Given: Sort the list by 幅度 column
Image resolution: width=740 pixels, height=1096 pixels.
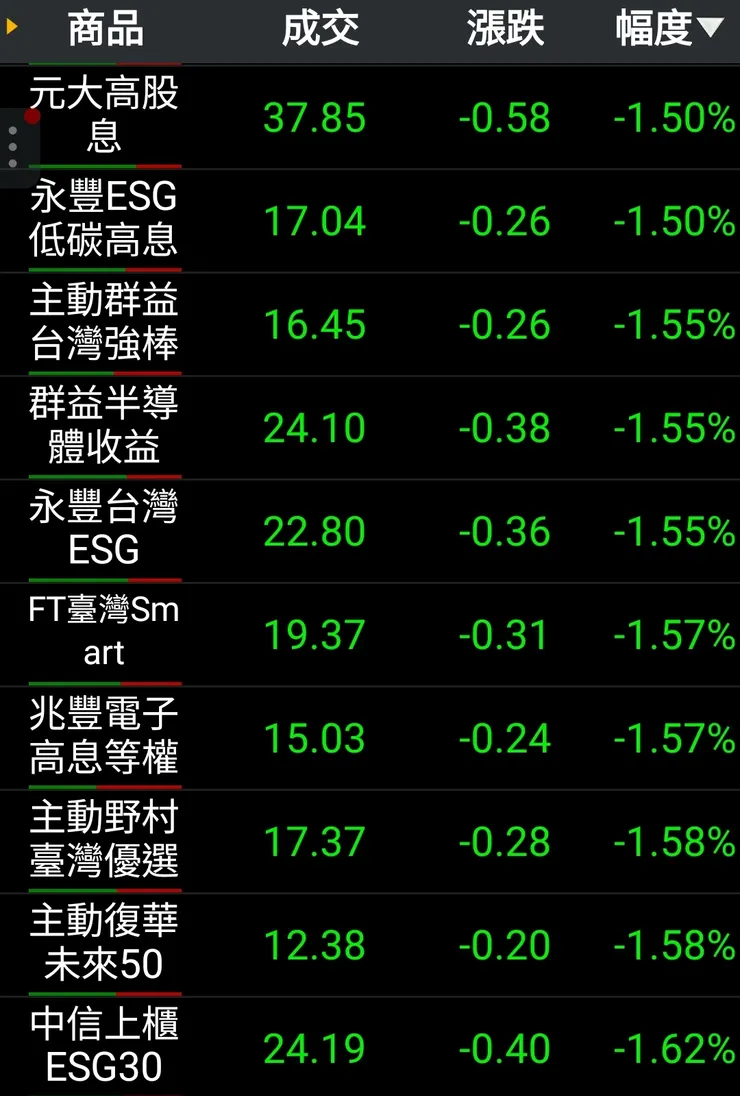Looking at the screenshot, I should tap(668, 29).
